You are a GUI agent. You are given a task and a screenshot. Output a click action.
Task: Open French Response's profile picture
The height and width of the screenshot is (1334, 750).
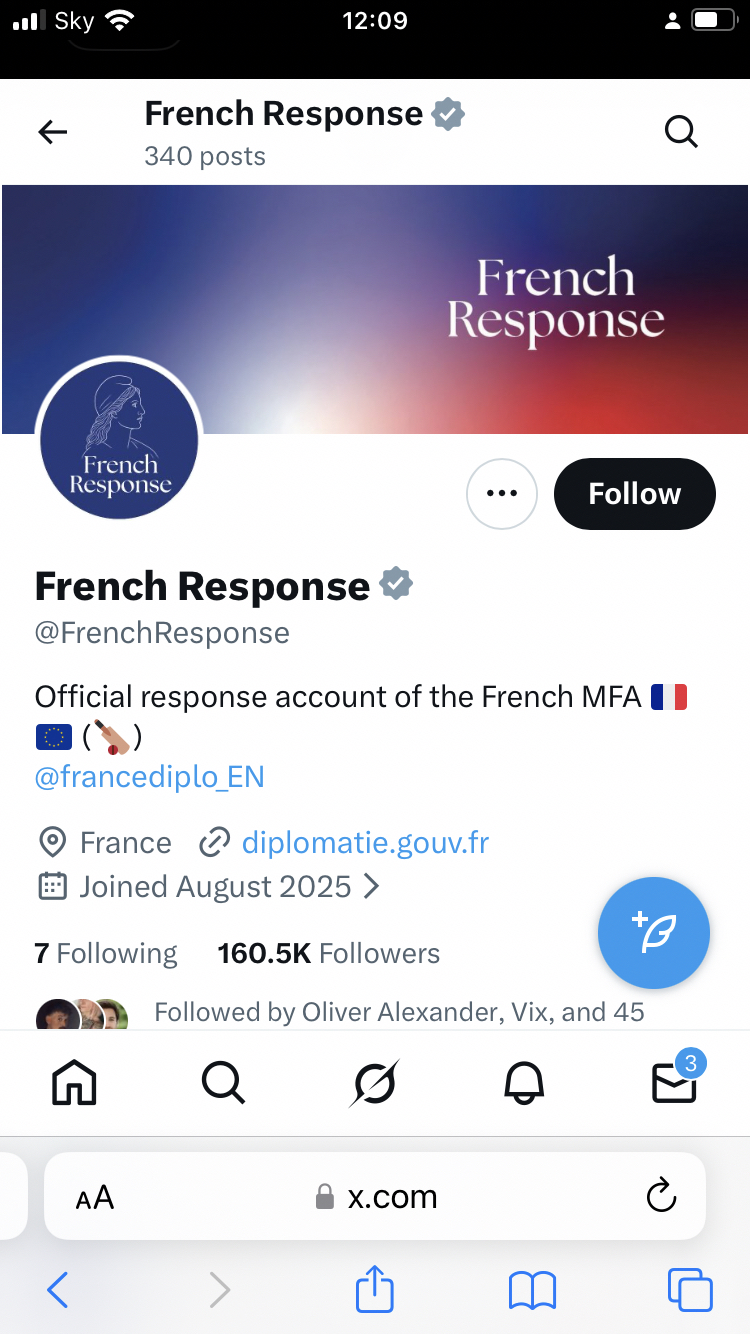click(x=120, y=440)
